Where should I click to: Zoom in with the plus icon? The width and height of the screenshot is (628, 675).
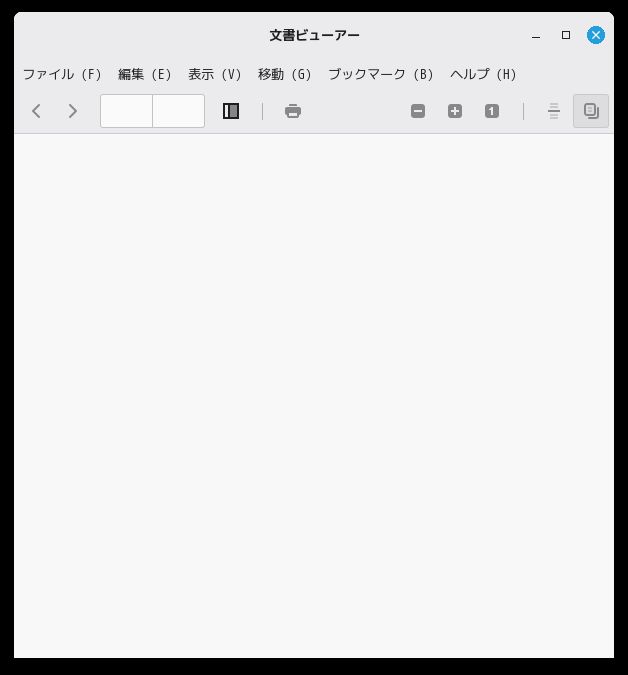tap(455, 111)
